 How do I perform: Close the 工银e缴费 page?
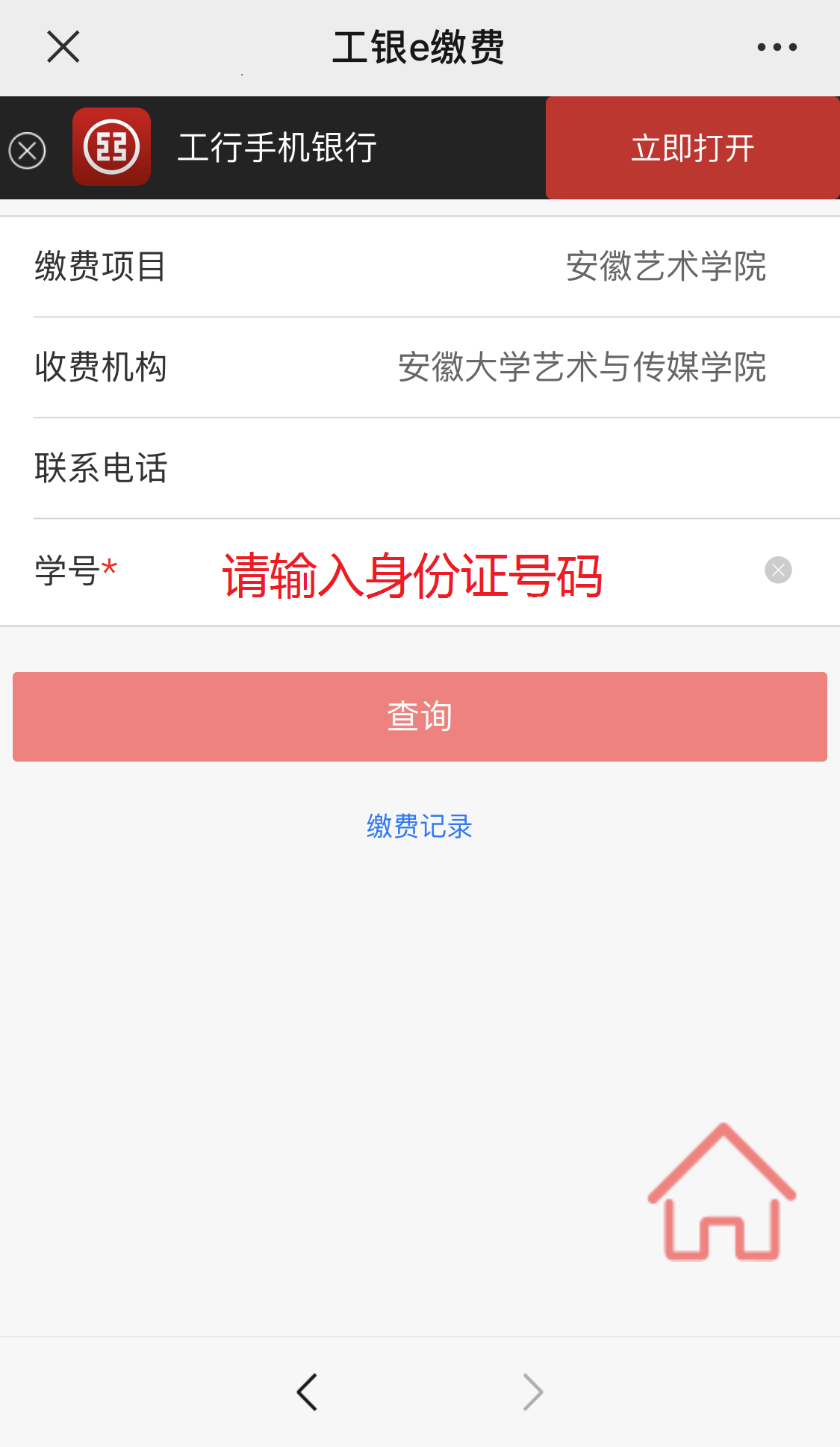[x=63, y=47]
